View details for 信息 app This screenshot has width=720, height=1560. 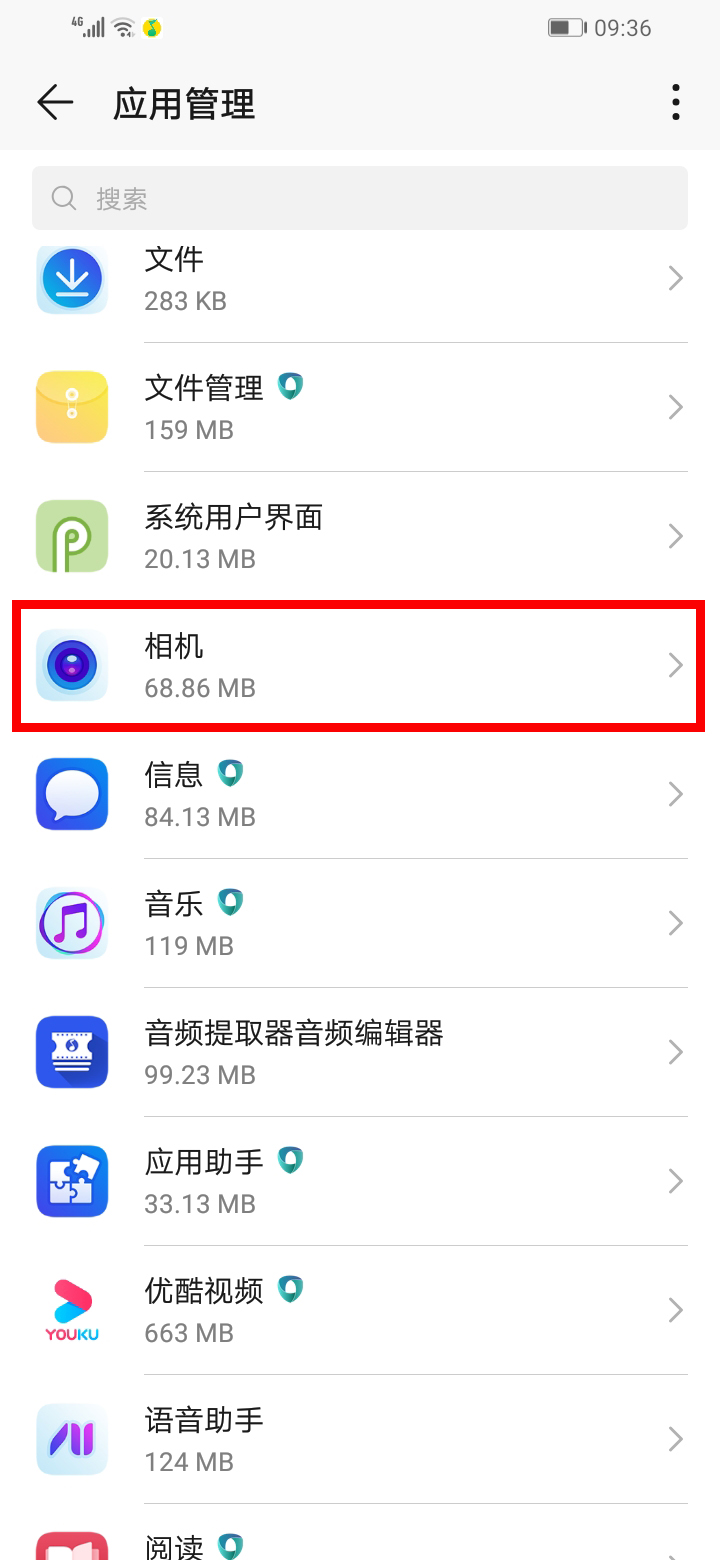pos(360,794)
